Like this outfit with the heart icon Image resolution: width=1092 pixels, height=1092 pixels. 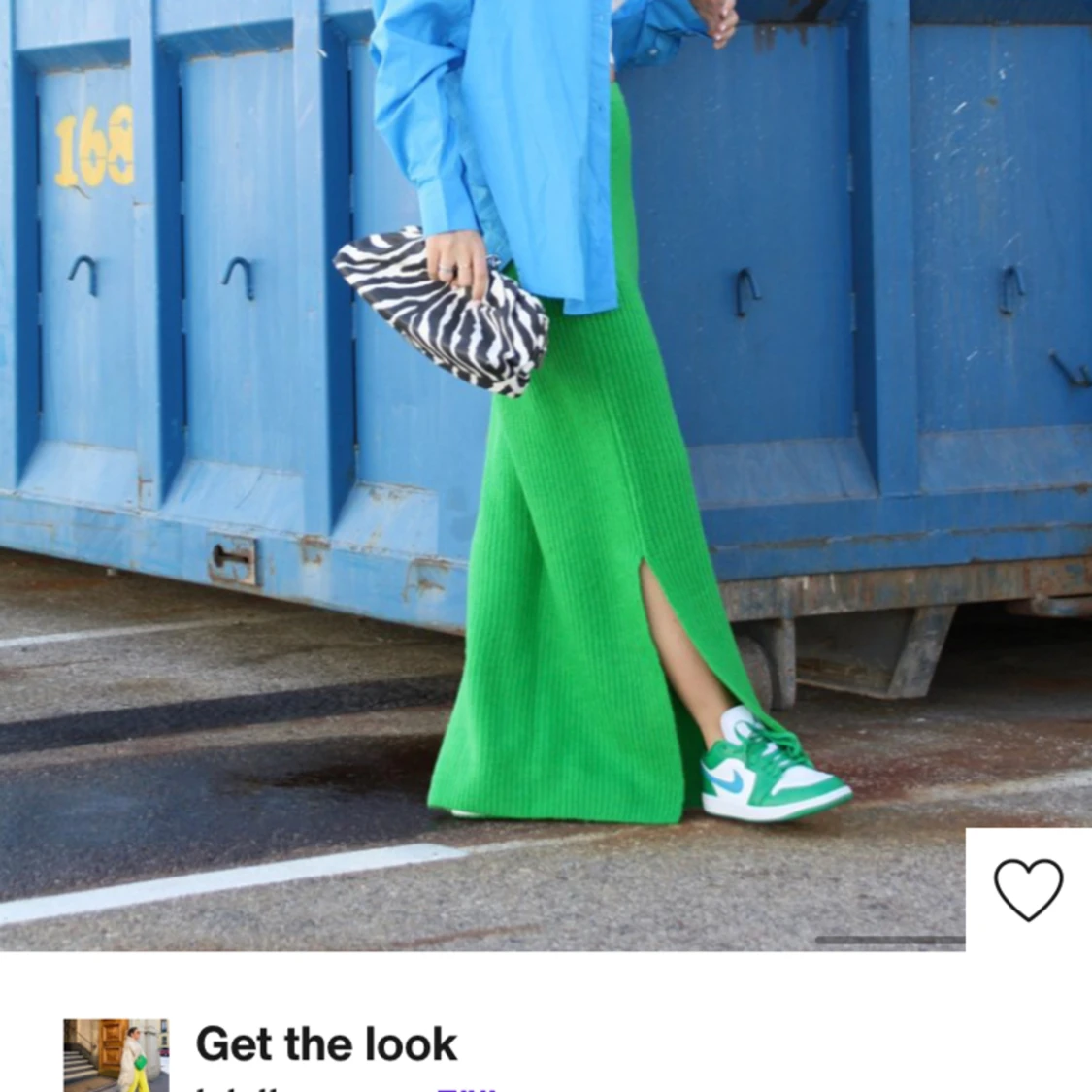click(1028, 889)
